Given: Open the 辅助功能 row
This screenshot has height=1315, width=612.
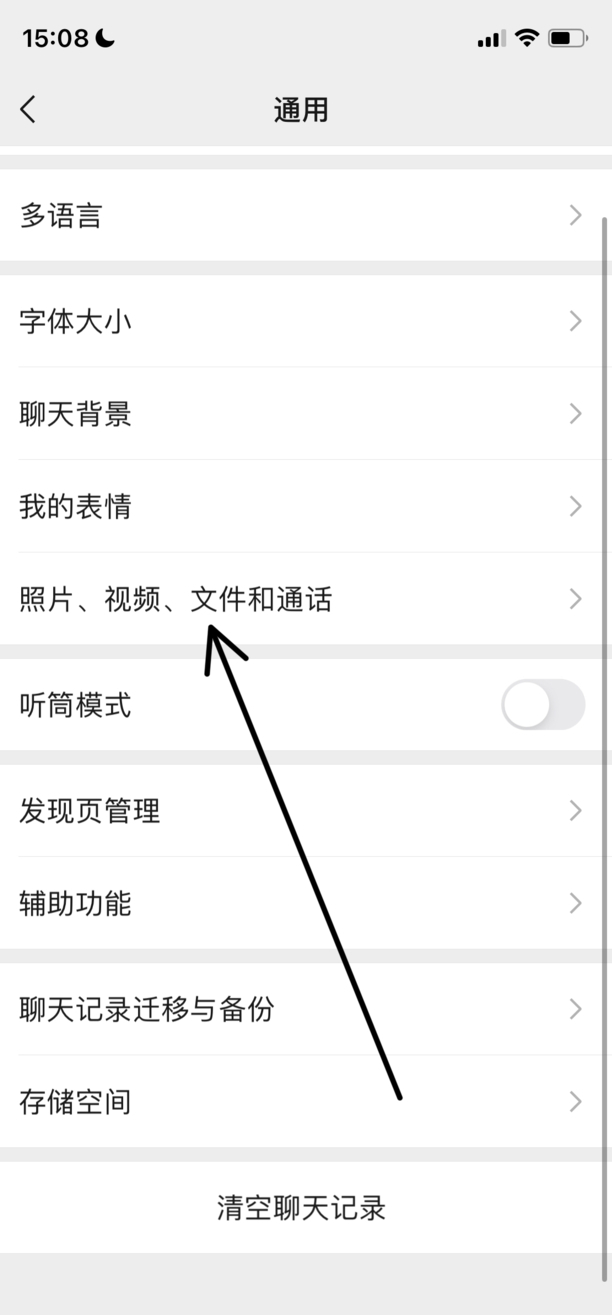Looking at the screenshot, I should [x=300, y=903].
